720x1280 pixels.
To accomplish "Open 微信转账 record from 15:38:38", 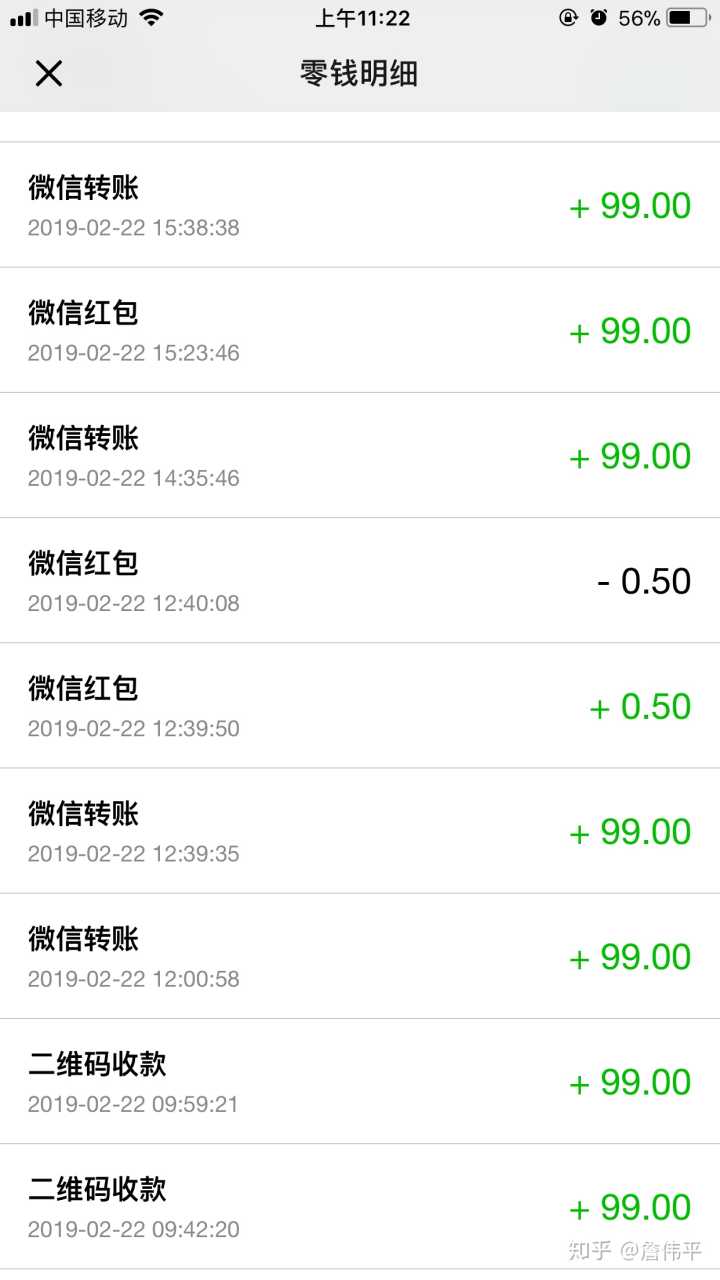I will tap(360, 206).
